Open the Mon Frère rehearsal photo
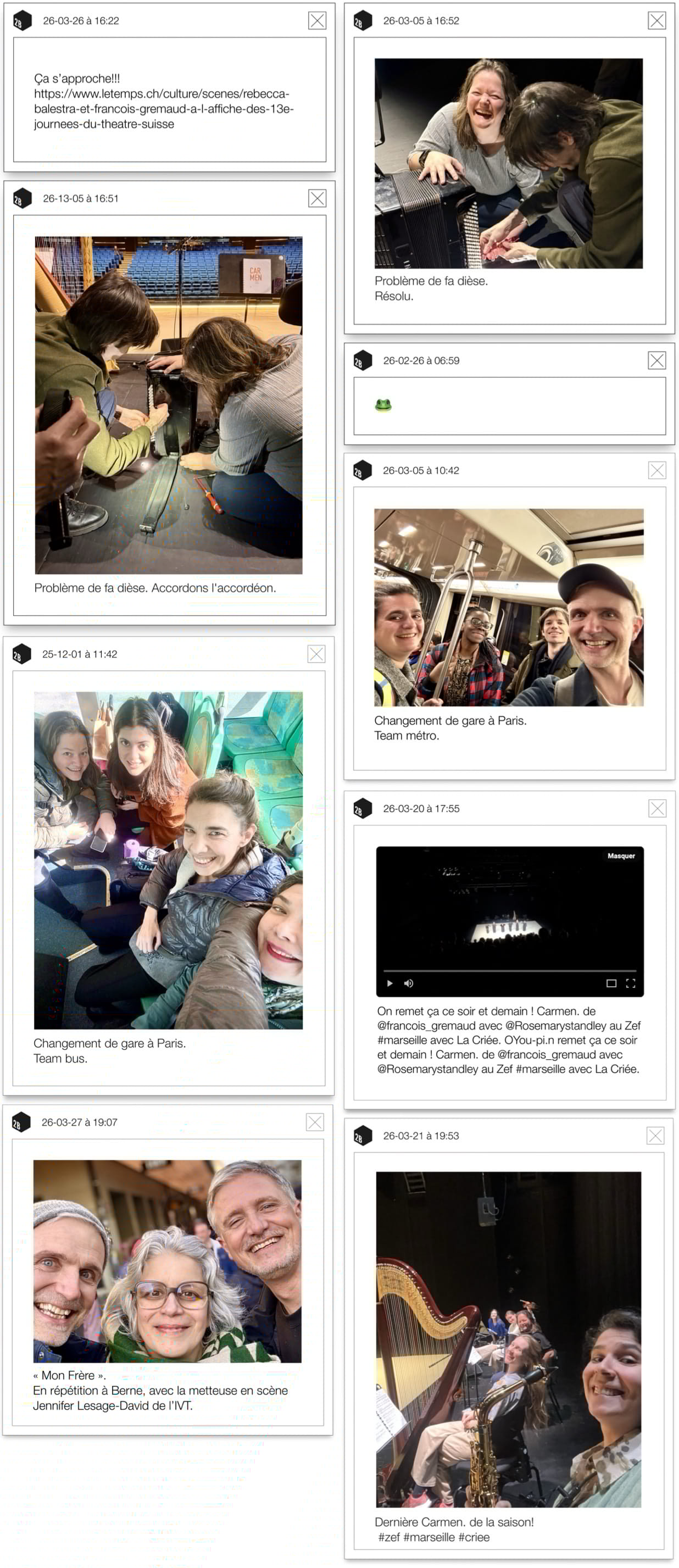This screenshot has height=1568, width=679. pos(168,1261)
